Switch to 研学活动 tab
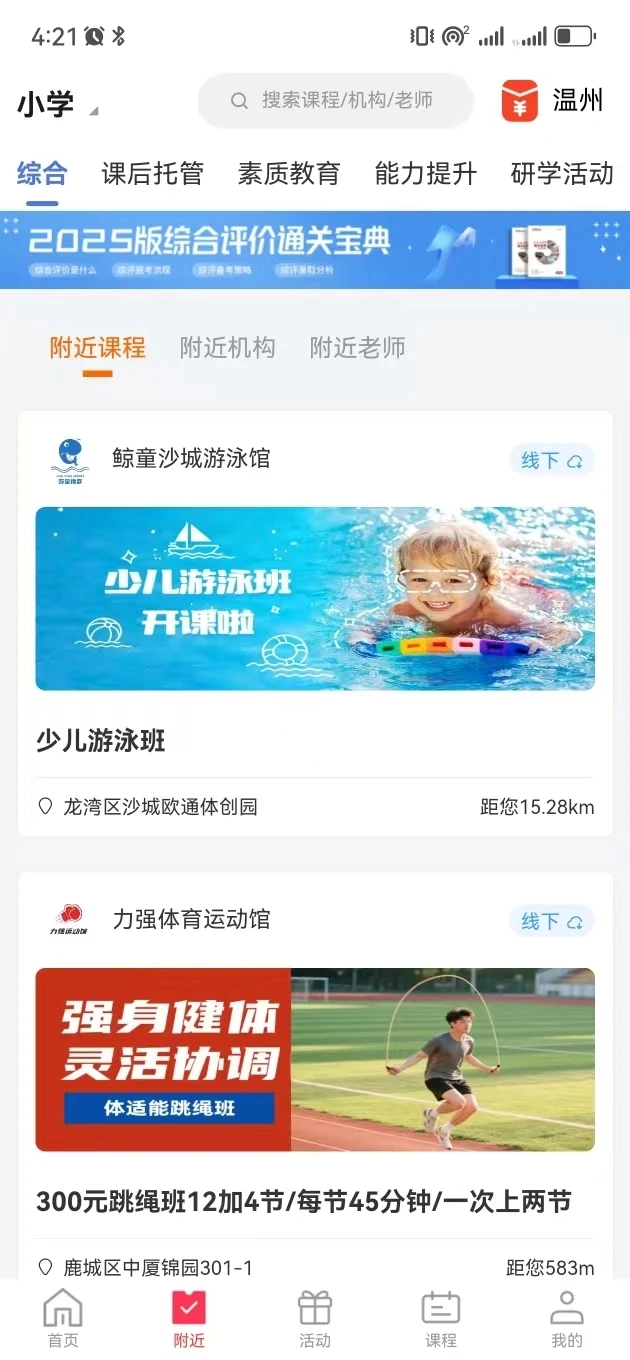 pos(562,174)
